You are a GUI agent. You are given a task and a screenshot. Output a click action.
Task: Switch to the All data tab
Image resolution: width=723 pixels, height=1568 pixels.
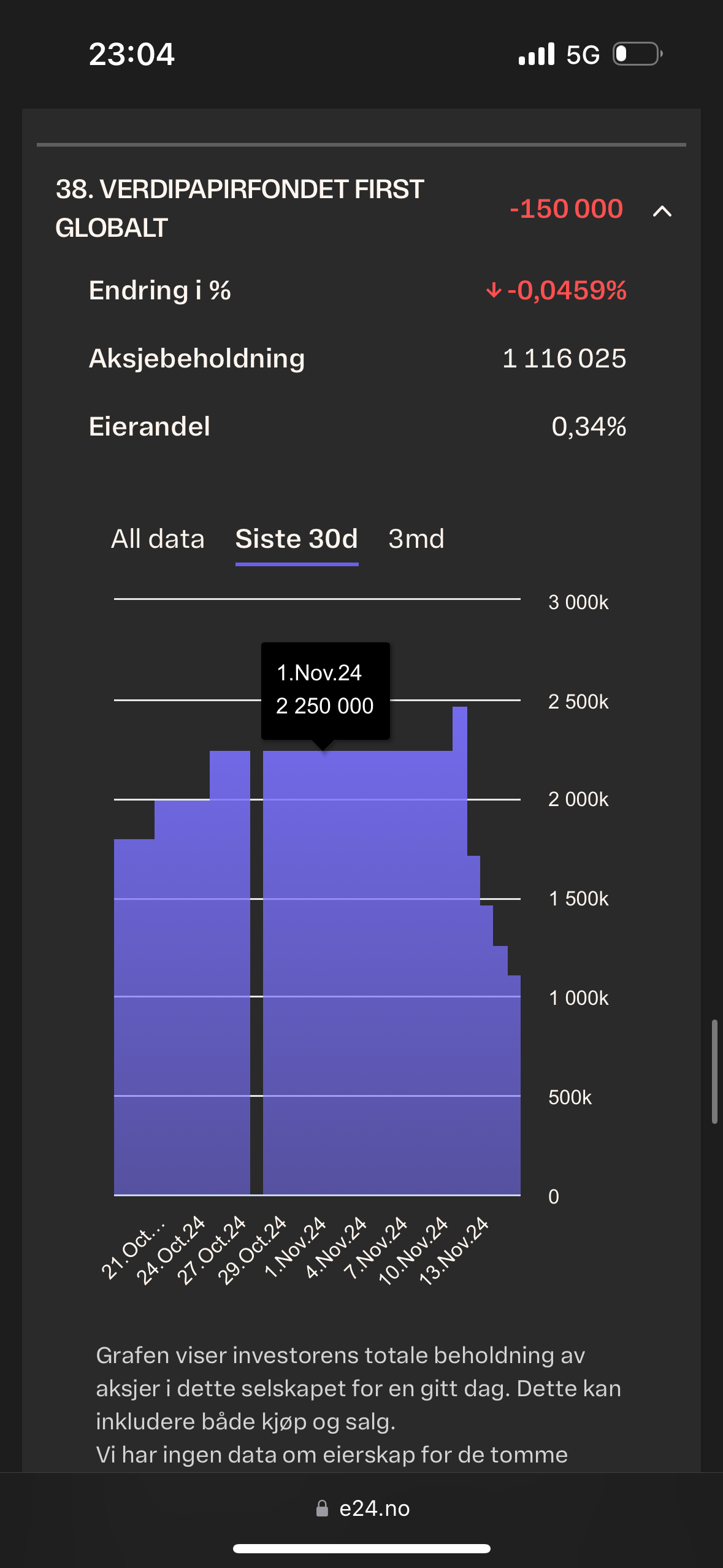coord(158,539)
